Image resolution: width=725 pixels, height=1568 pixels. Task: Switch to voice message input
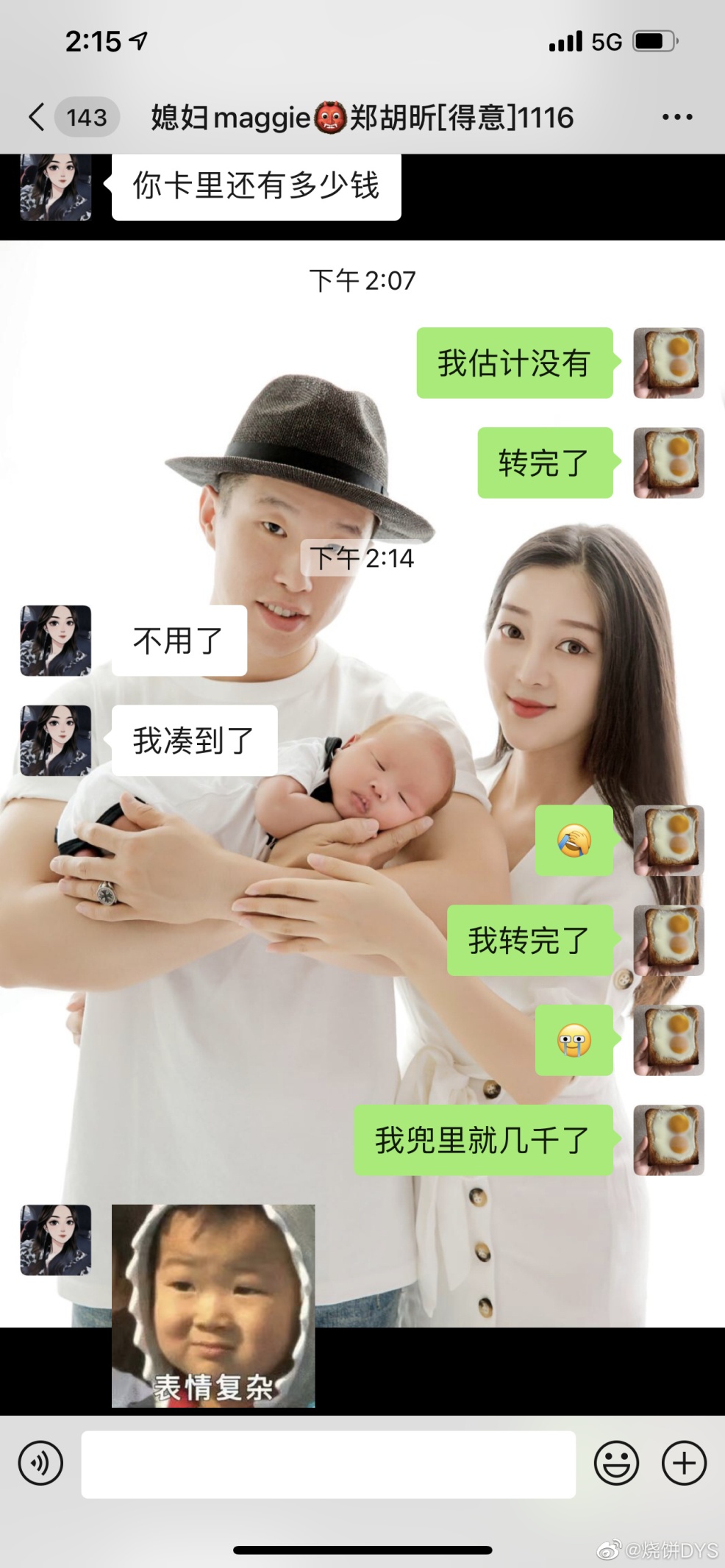pyautogui.click(x=41, y=1464)
